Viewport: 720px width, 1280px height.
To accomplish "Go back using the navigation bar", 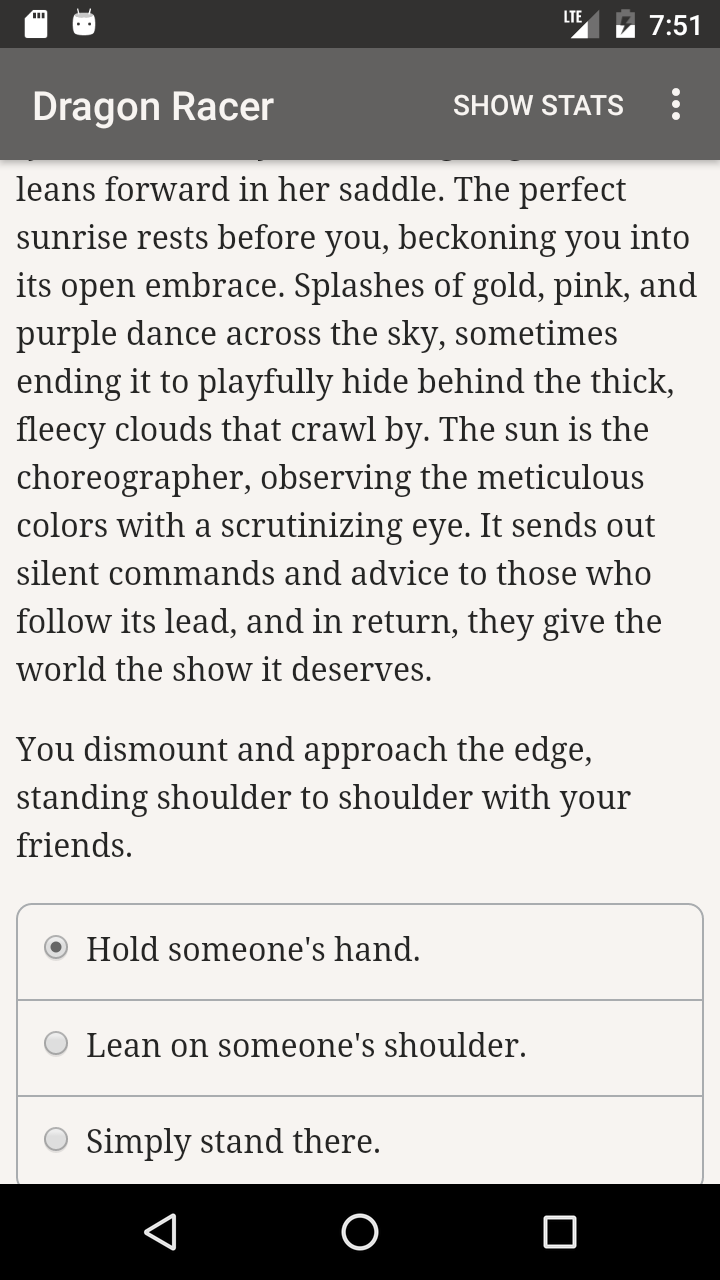I will click(x=160, y=1232).
